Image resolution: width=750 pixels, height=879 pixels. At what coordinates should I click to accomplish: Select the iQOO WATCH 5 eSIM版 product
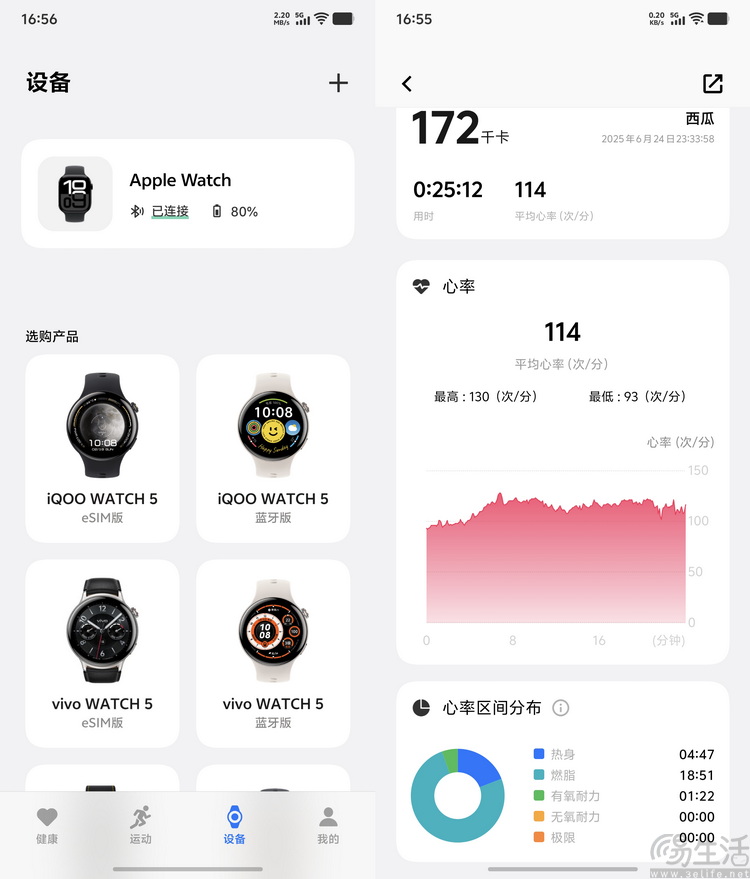102,449
